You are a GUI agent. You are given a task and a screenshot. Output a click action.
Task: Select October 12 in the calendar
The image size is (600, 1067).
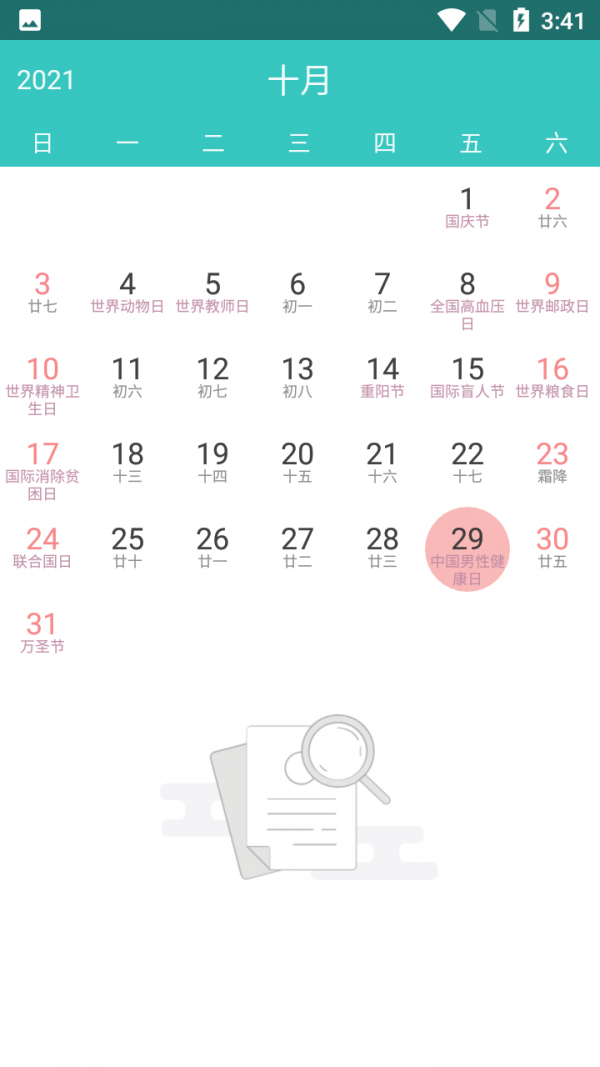(212, 376)
